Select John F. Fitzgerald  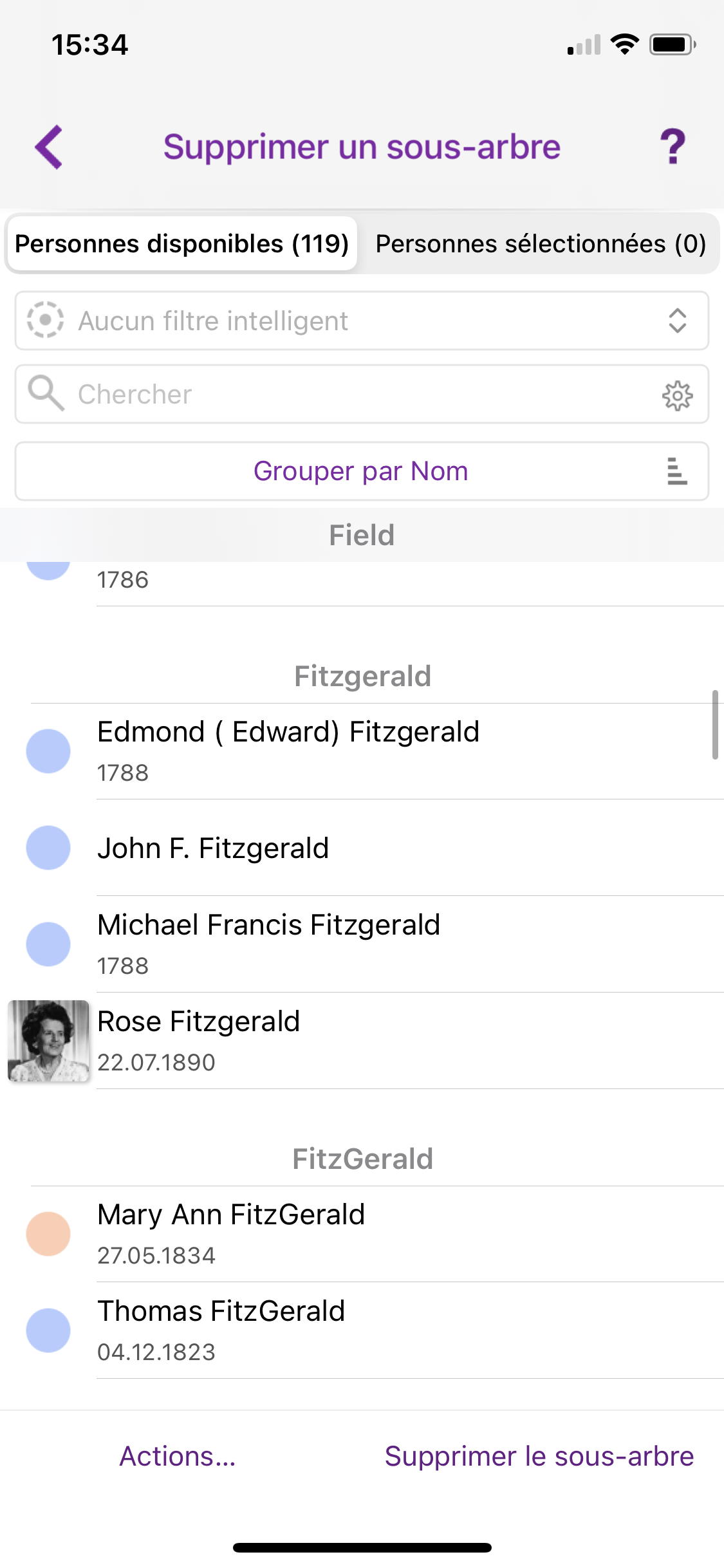pyautogui.click(x=362, y=848)
